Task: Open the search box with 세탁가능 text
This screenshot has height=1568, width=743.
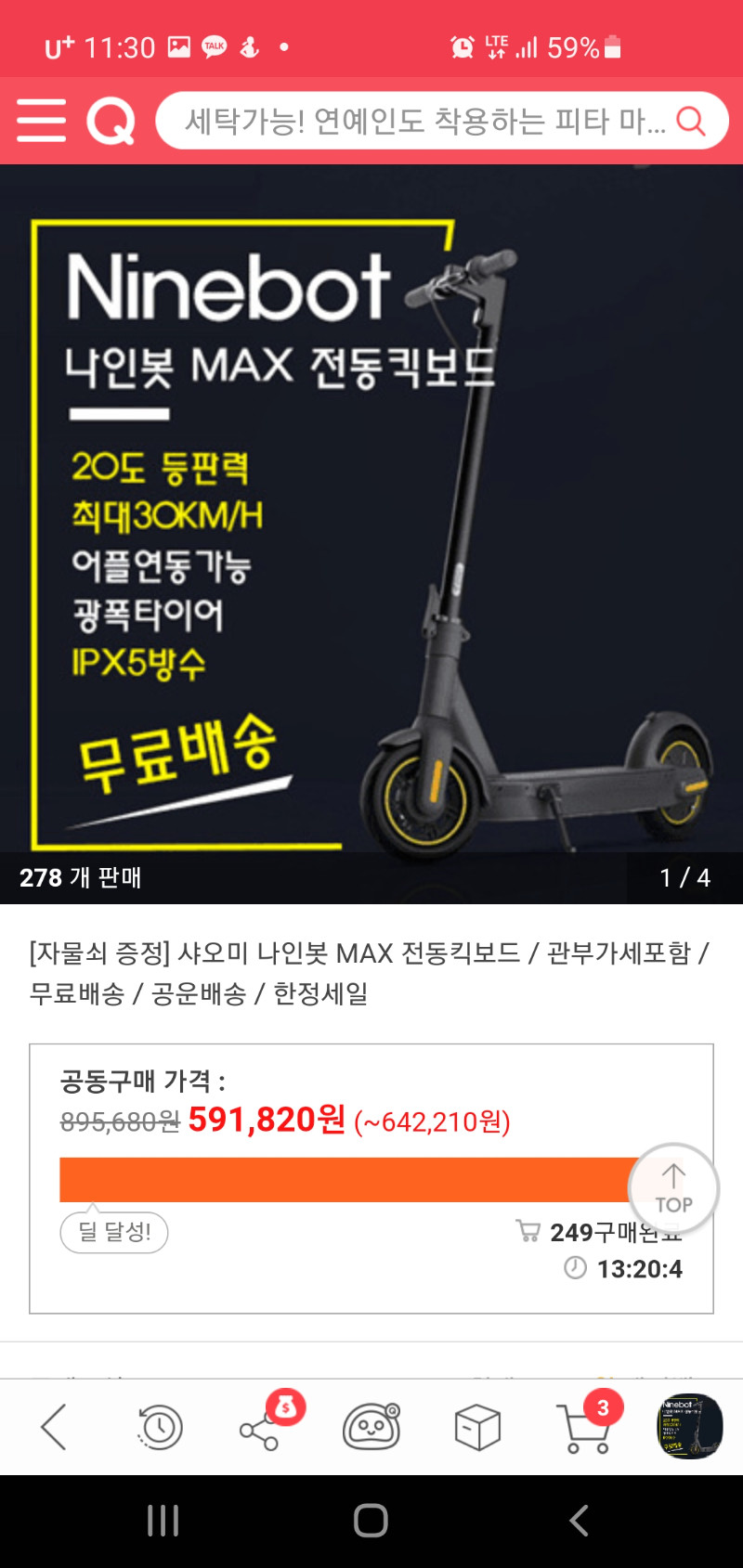Action: 441,121
